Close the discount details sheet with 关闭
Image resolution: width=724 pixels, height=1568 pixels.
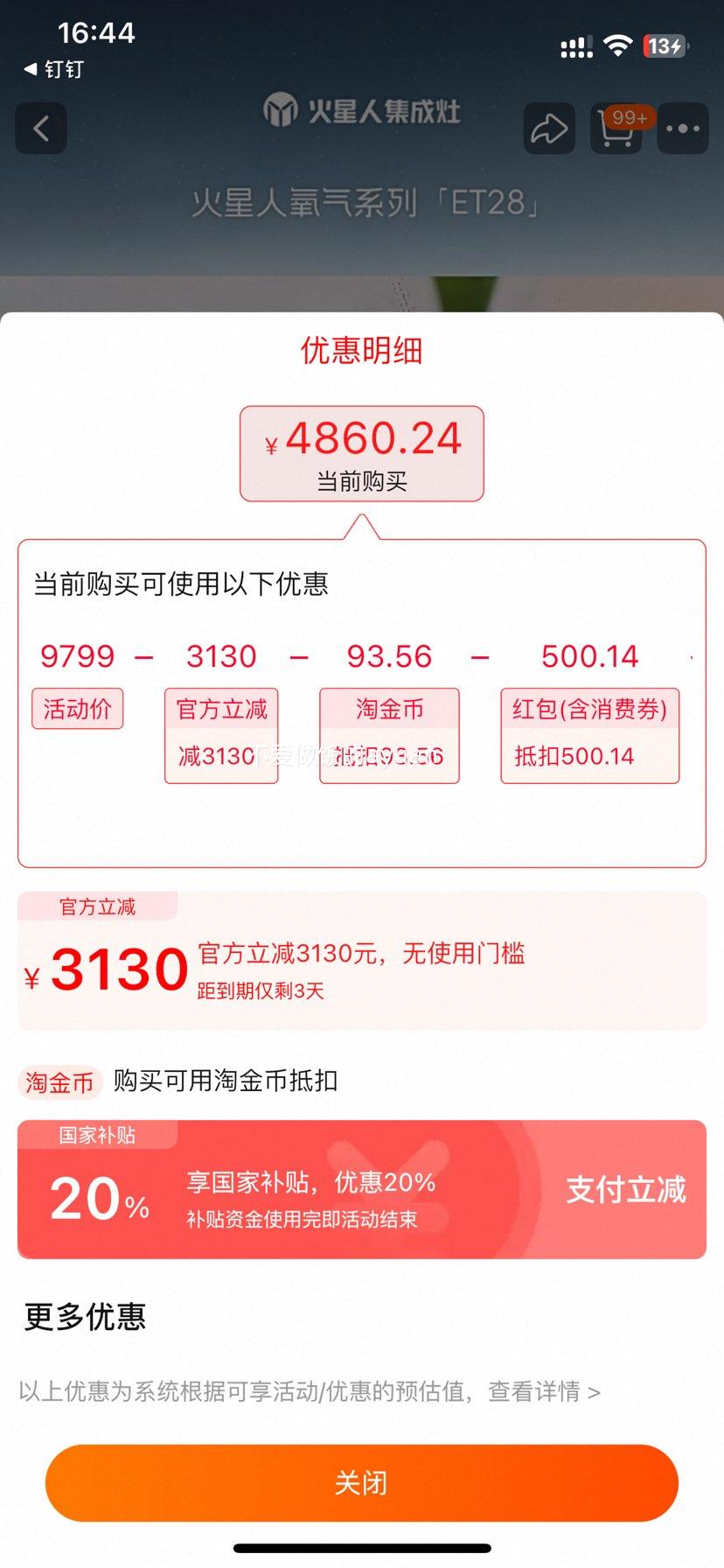pos(361,1483)
